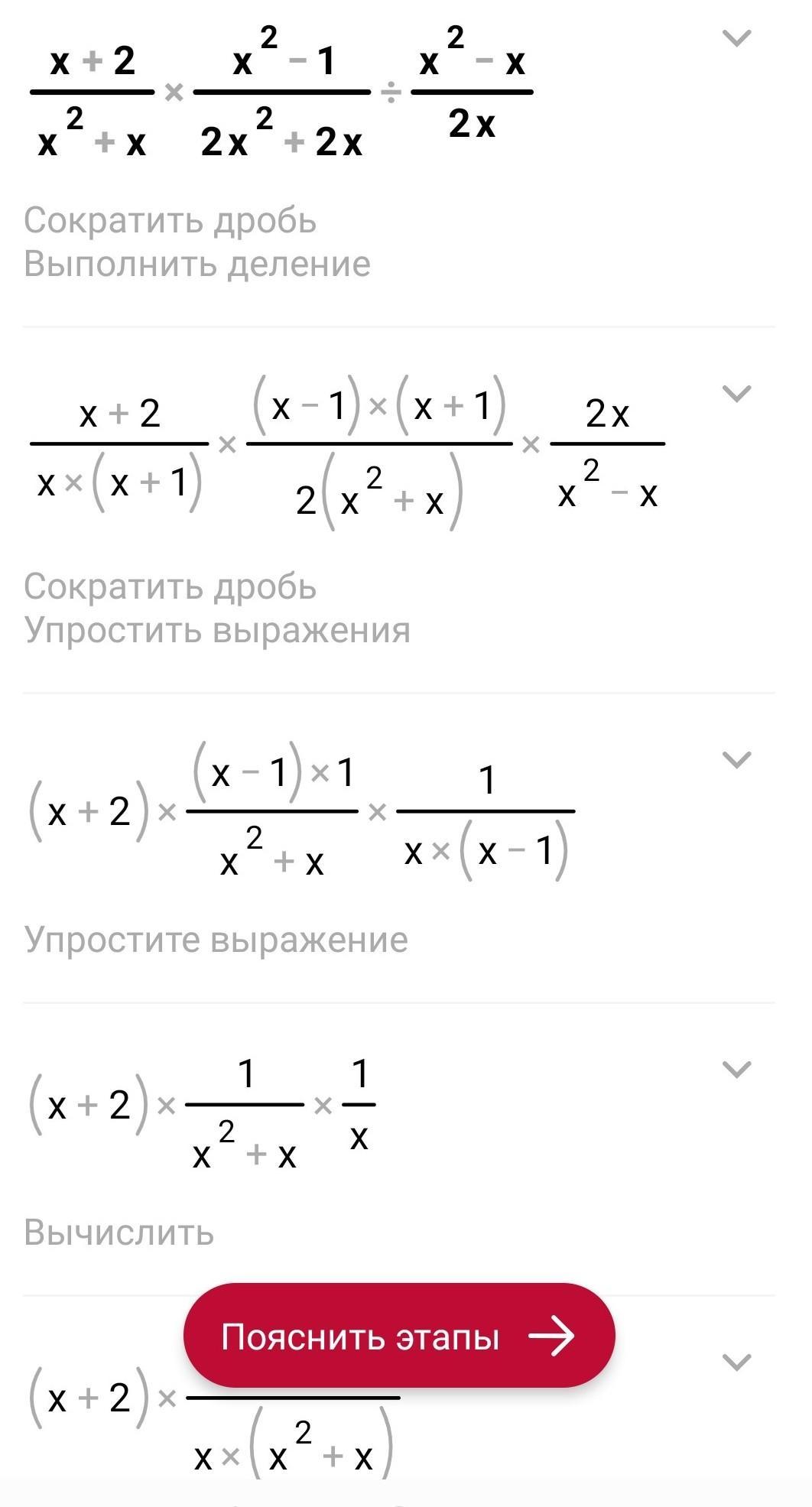Expand the step with factored fractions and 2x numerator
The width and height of the screenshot is (812, 1507).
[737, 395]
